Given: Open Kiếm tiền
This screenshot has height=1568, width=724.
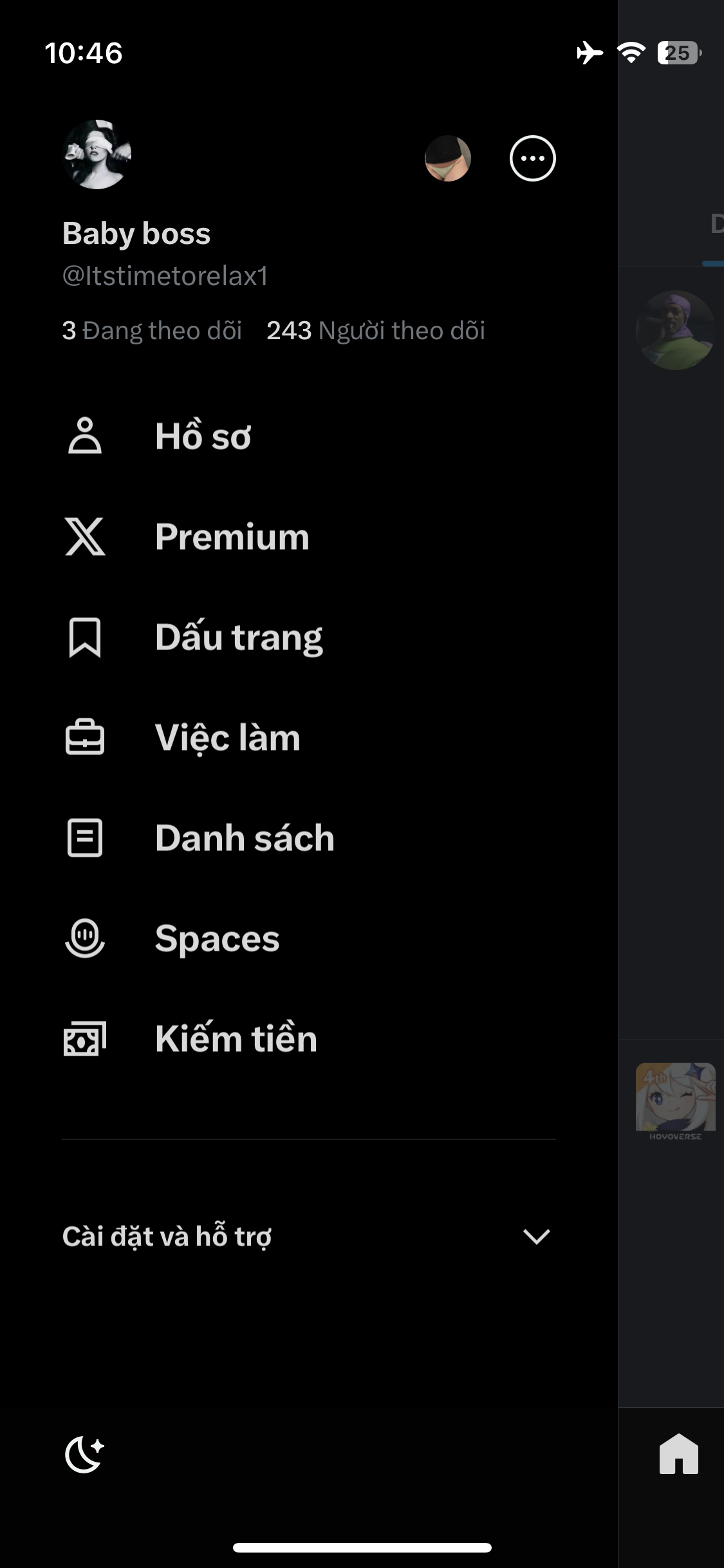Looking at the screenshot, I should 236,1039.
